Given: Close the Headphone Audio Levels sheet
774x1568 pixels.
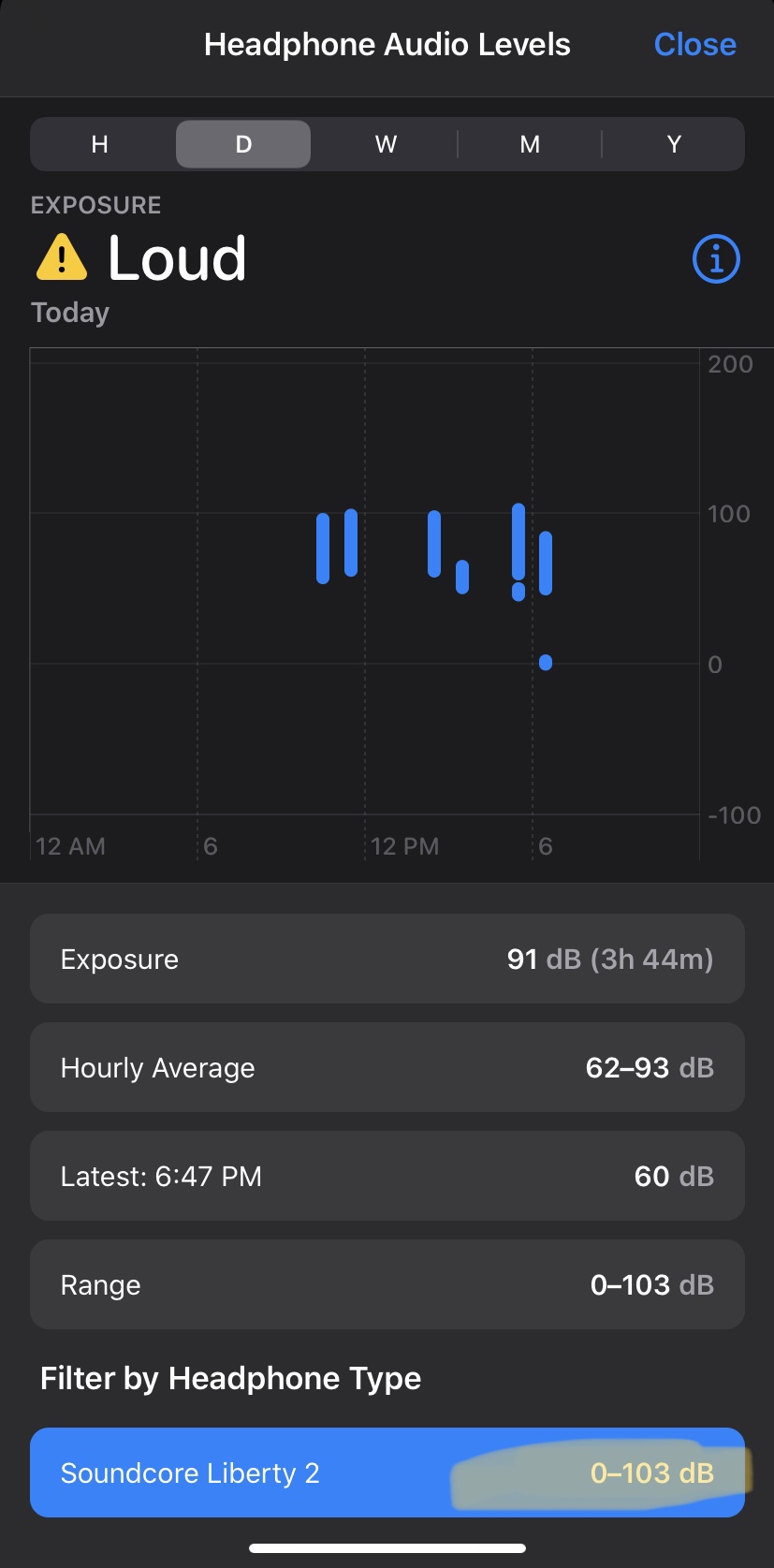Looking at the screenshot, I should 694,45.
